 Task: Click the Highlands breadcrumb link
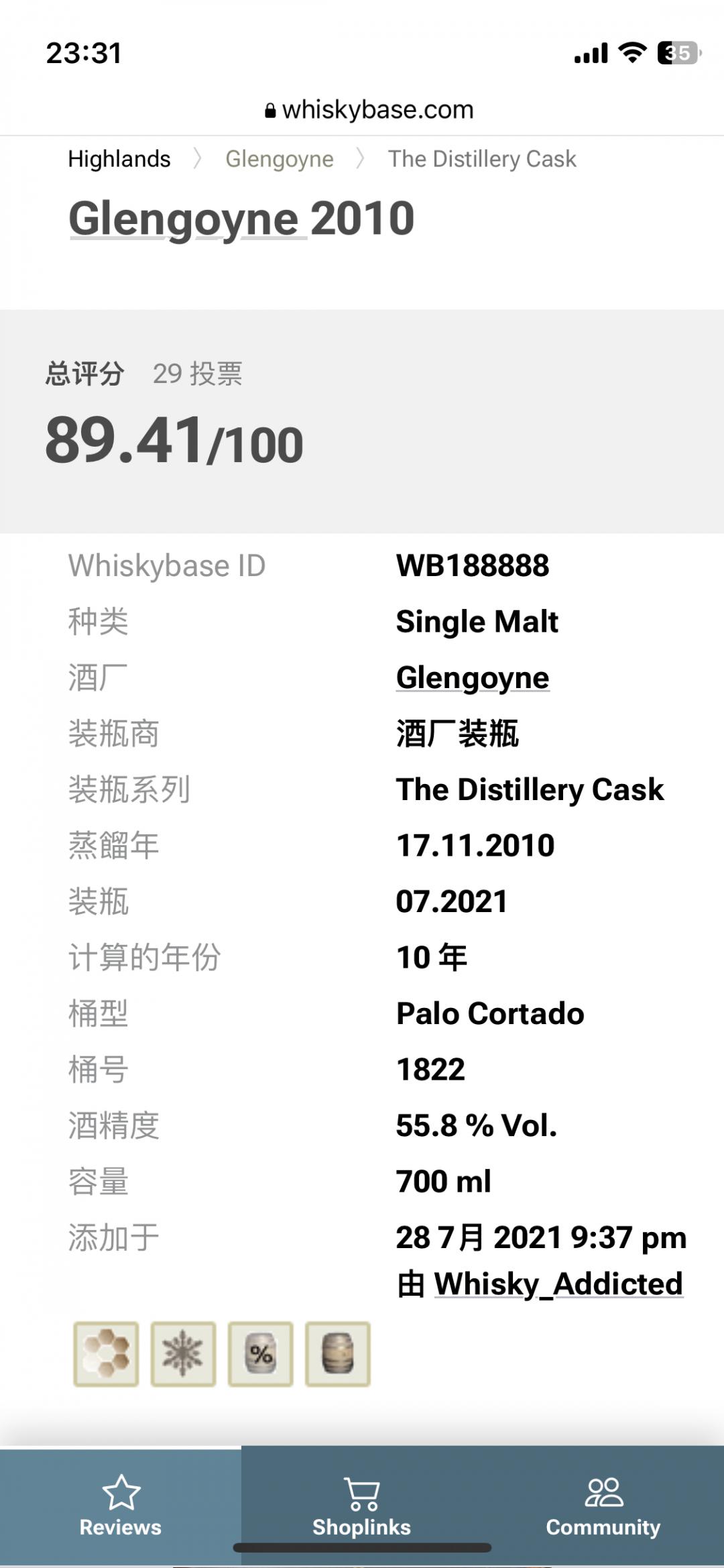click(119, 159)
